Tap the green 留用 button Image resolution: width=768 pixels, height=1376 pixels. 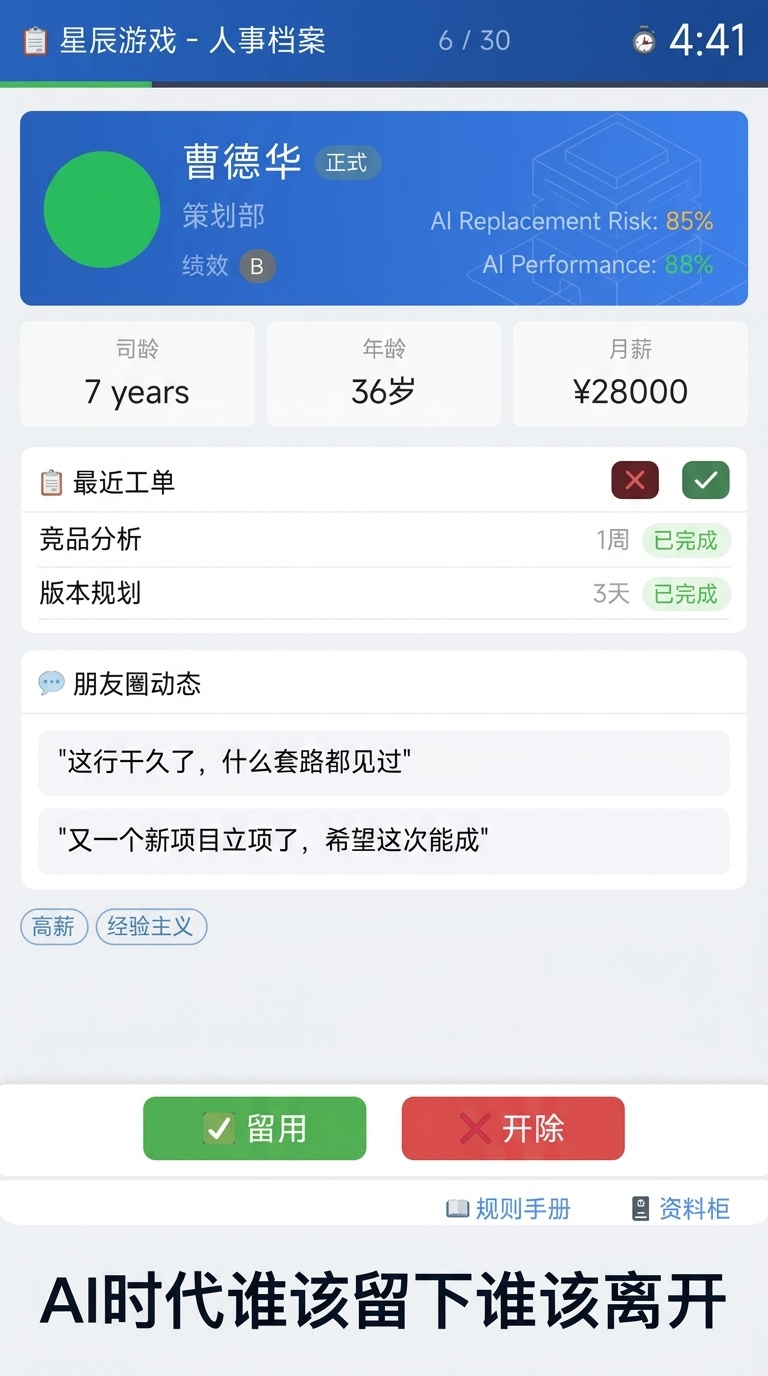254,1128
